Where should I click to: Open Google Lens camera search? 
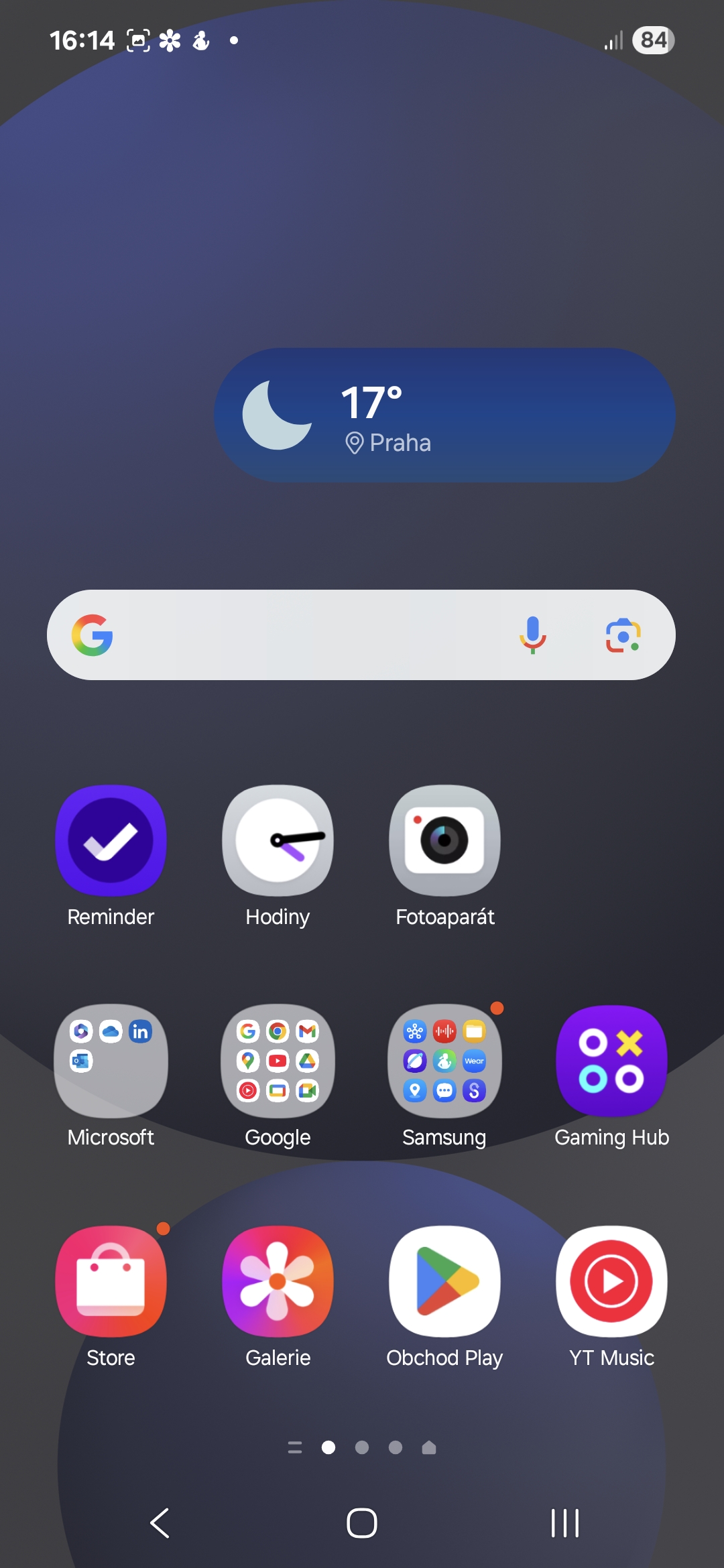623,635
